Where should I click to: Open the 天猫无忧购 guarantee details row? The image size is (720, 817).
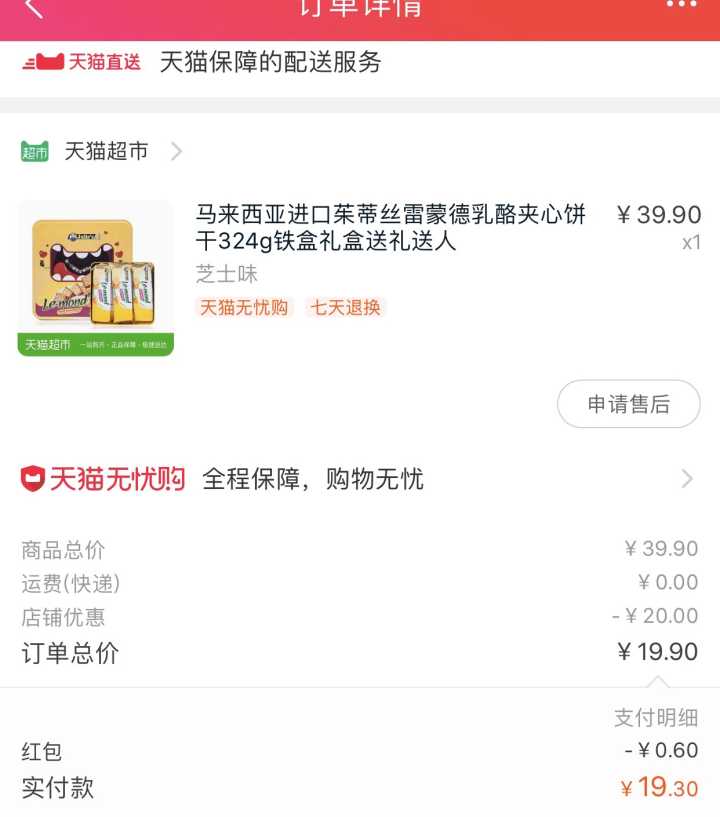[x=358, y=479]
